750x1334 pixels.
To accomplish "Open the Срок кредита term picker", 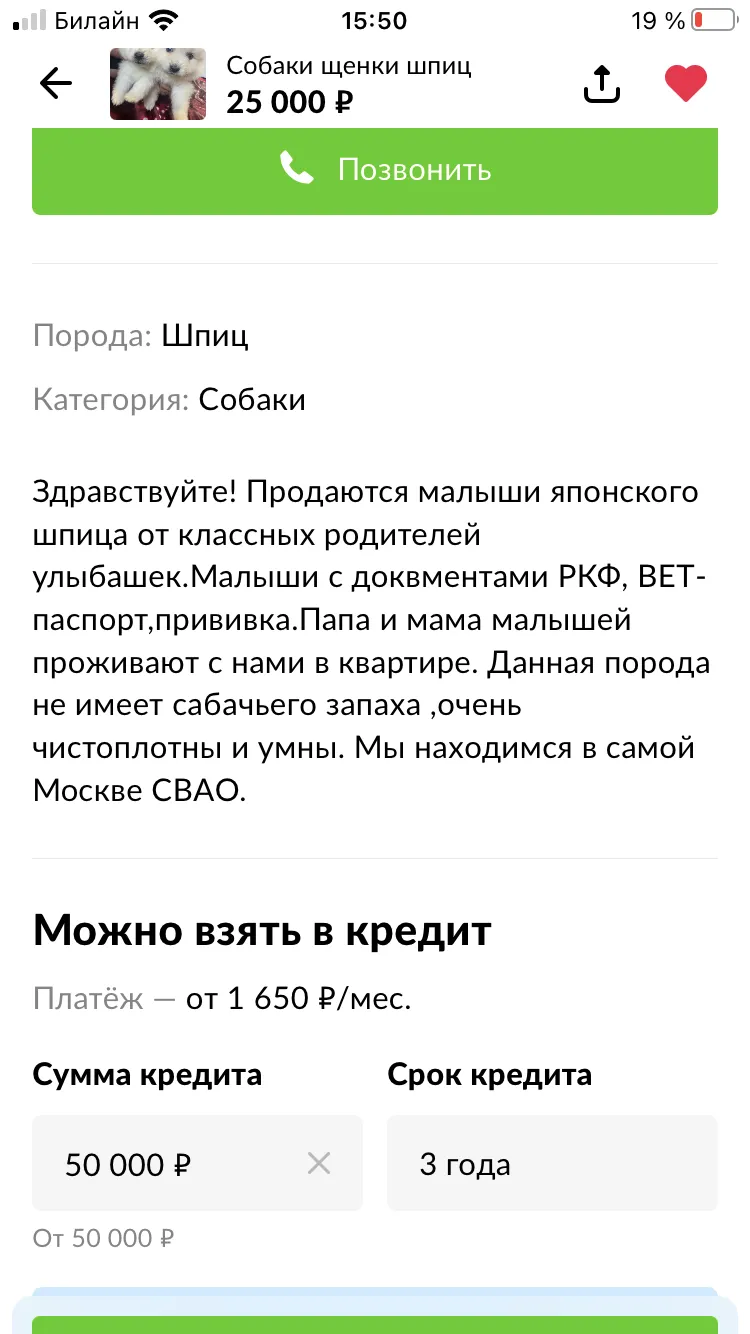I will 552,1163.
